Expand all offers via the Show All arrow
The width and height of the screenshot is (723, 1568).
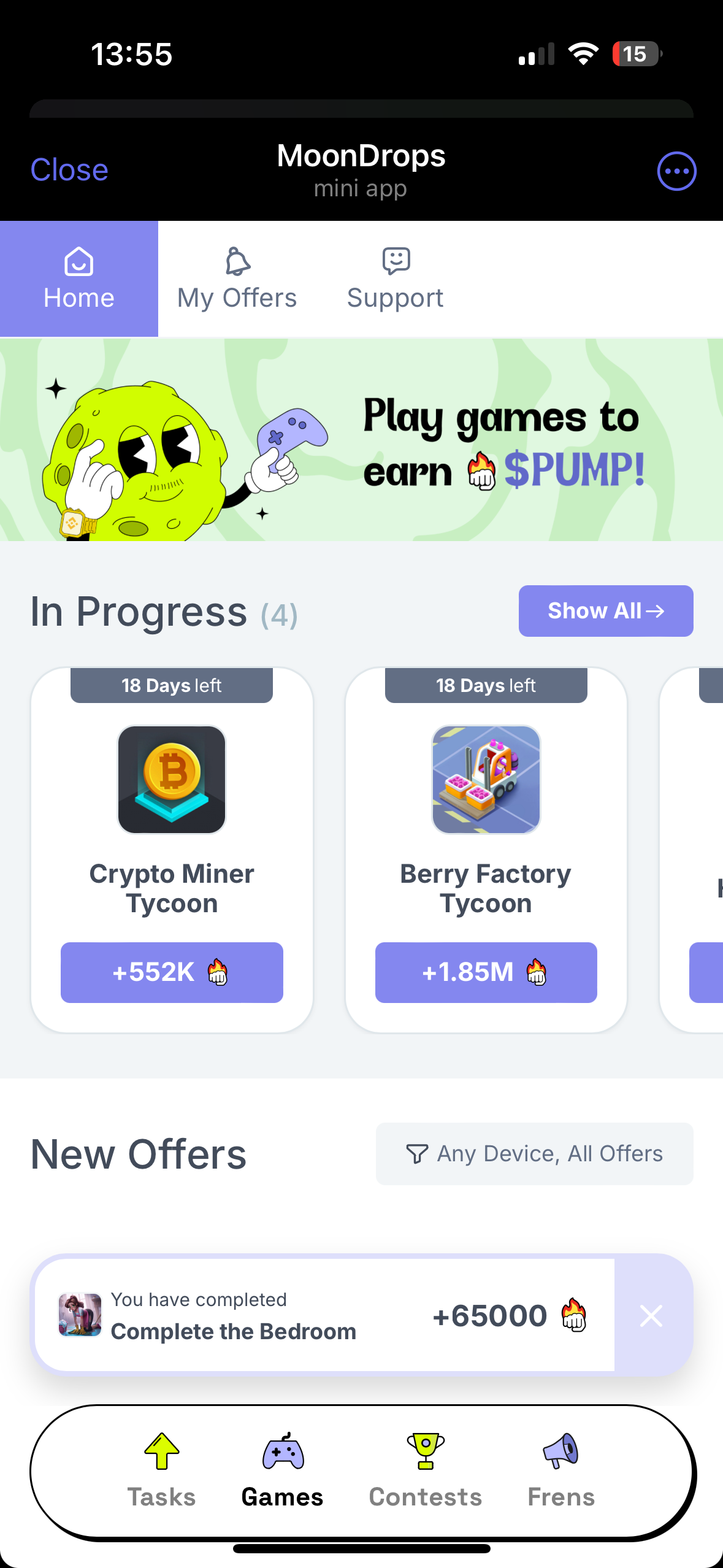[656, 610]
